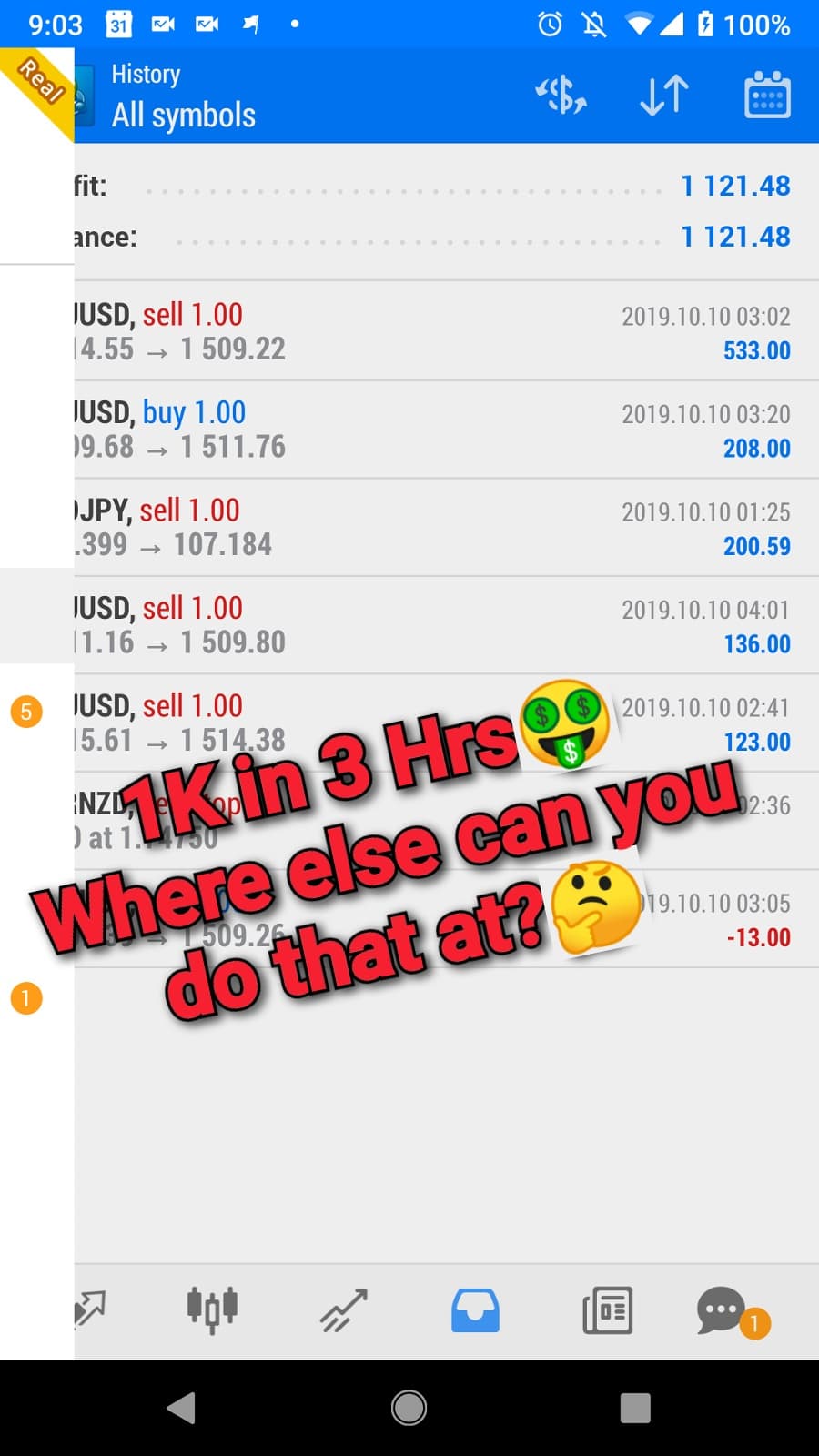Switch to the News tab

click(x=607, y=1310)
